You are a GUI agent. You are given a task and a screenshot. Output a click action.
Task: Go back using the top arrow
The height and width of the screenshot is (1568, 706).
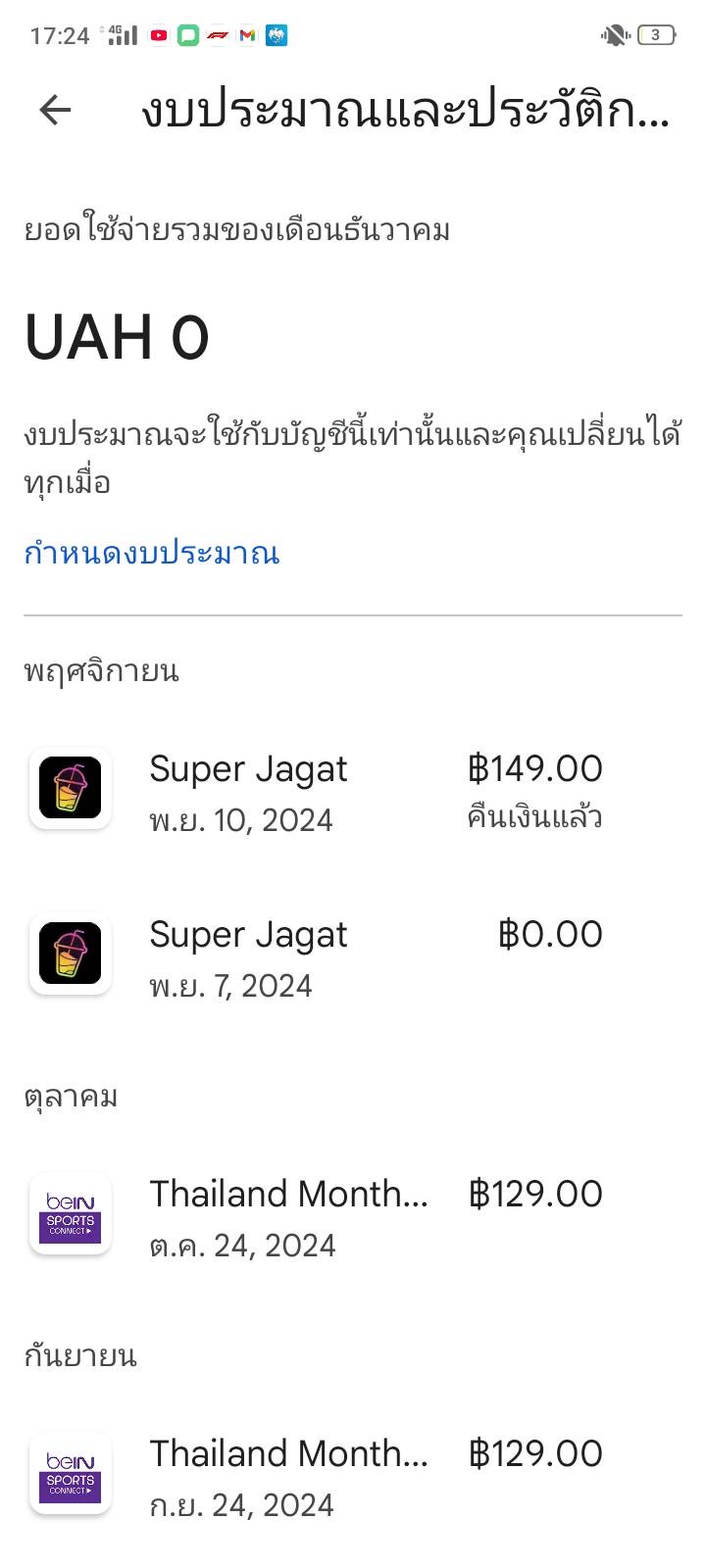point(55,110)
